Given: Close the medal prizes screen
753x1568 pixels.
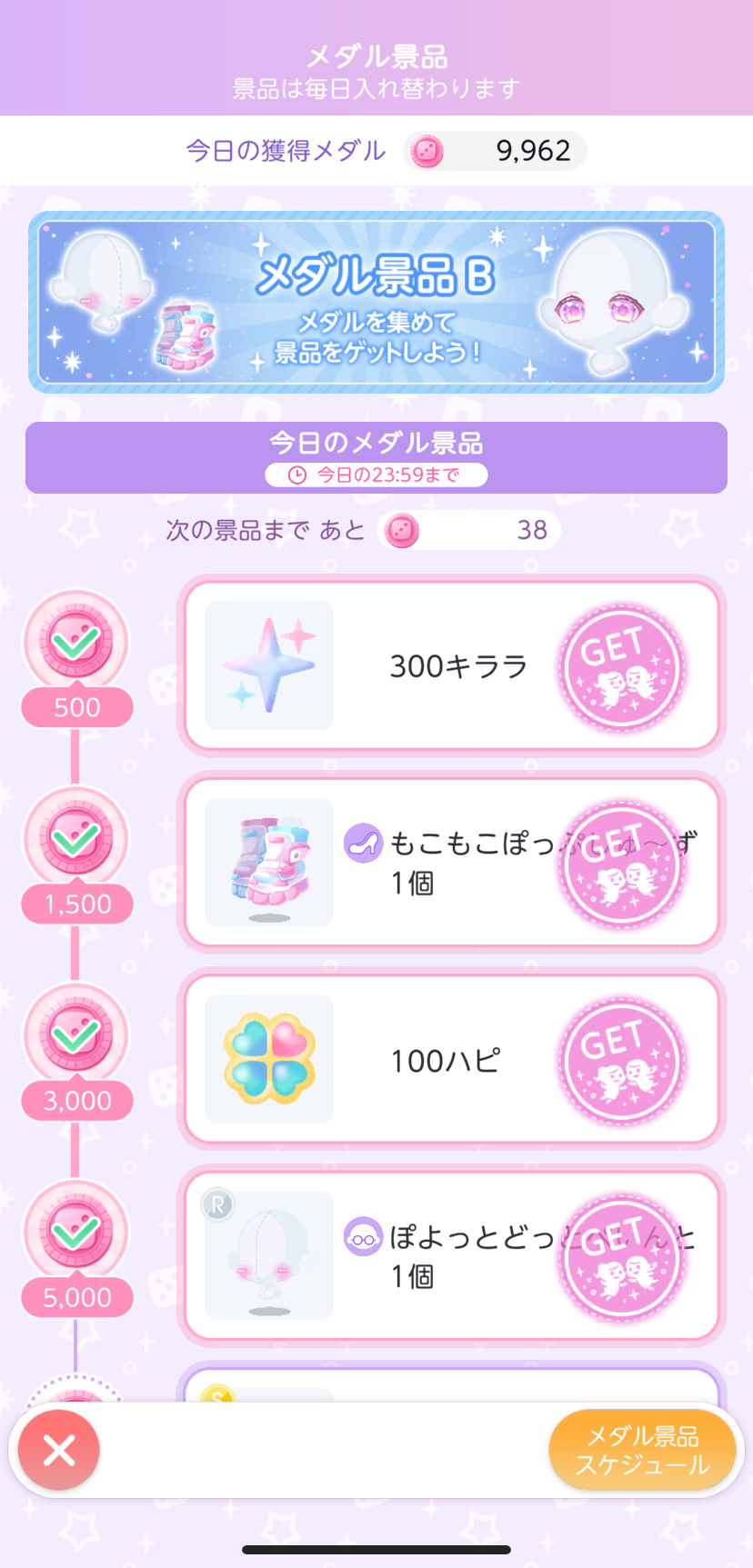Looking at the screenshot, I should point(59,1450).
